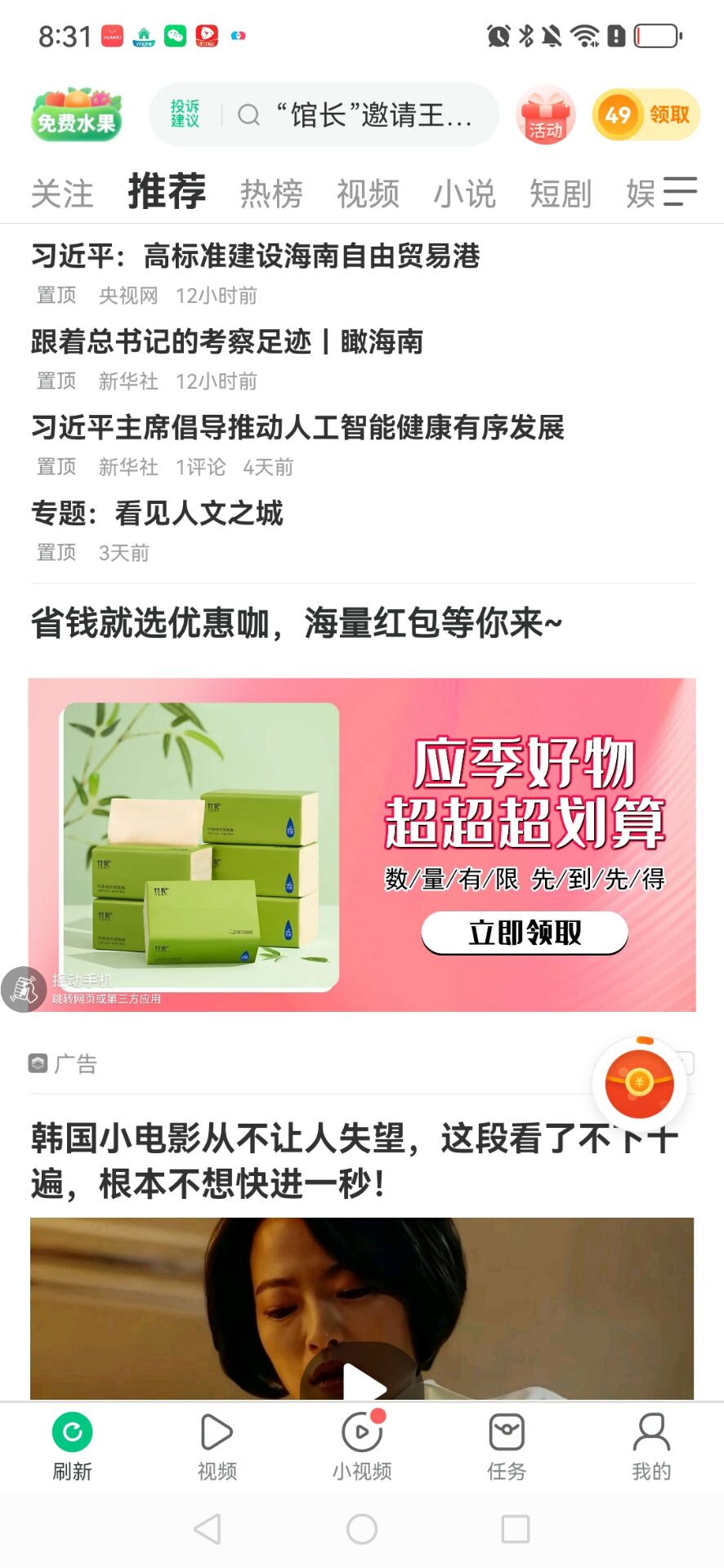Switch to the 关注 tab
724x1568 pixels.
tap(62, 194)
